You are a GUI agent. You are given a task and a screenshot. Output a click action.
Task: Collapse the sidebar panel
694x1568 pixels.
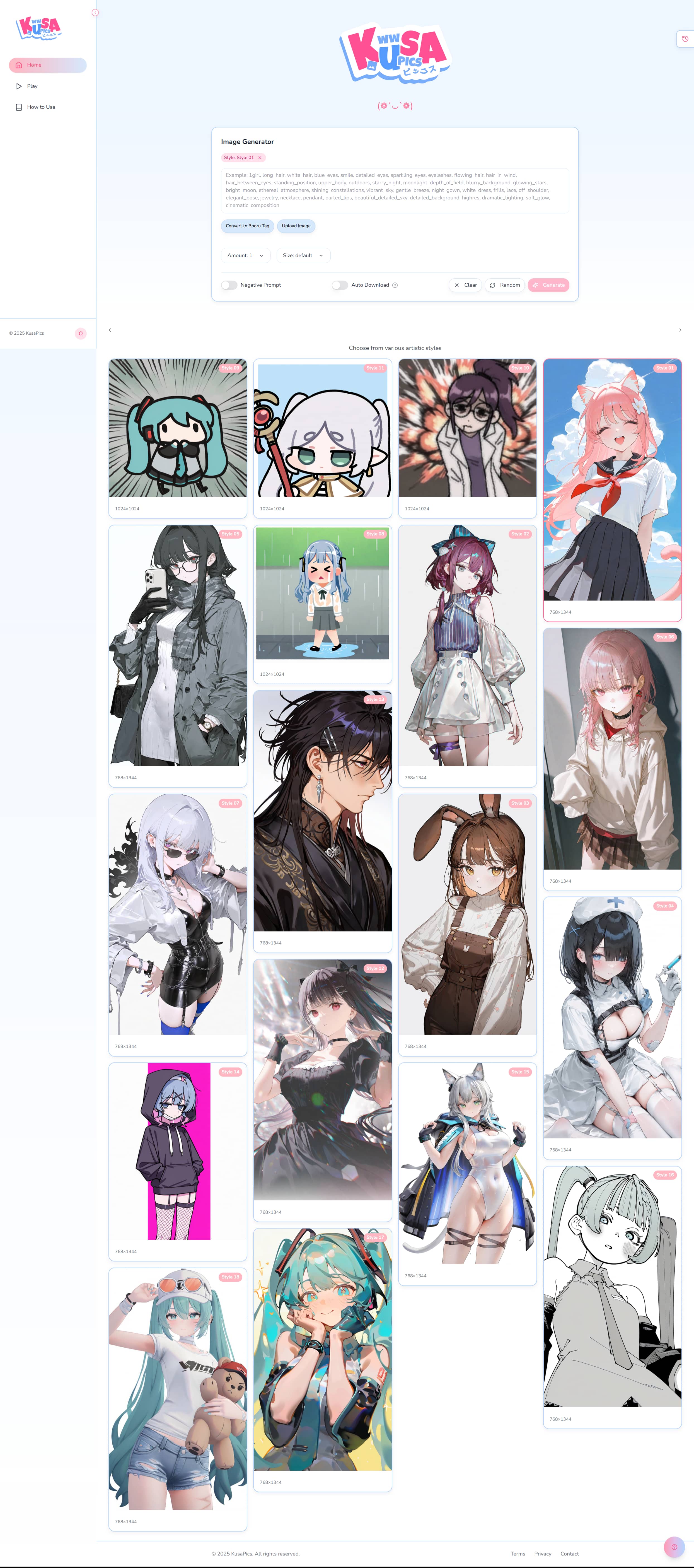pyautogui.click(x=95, y=13)
